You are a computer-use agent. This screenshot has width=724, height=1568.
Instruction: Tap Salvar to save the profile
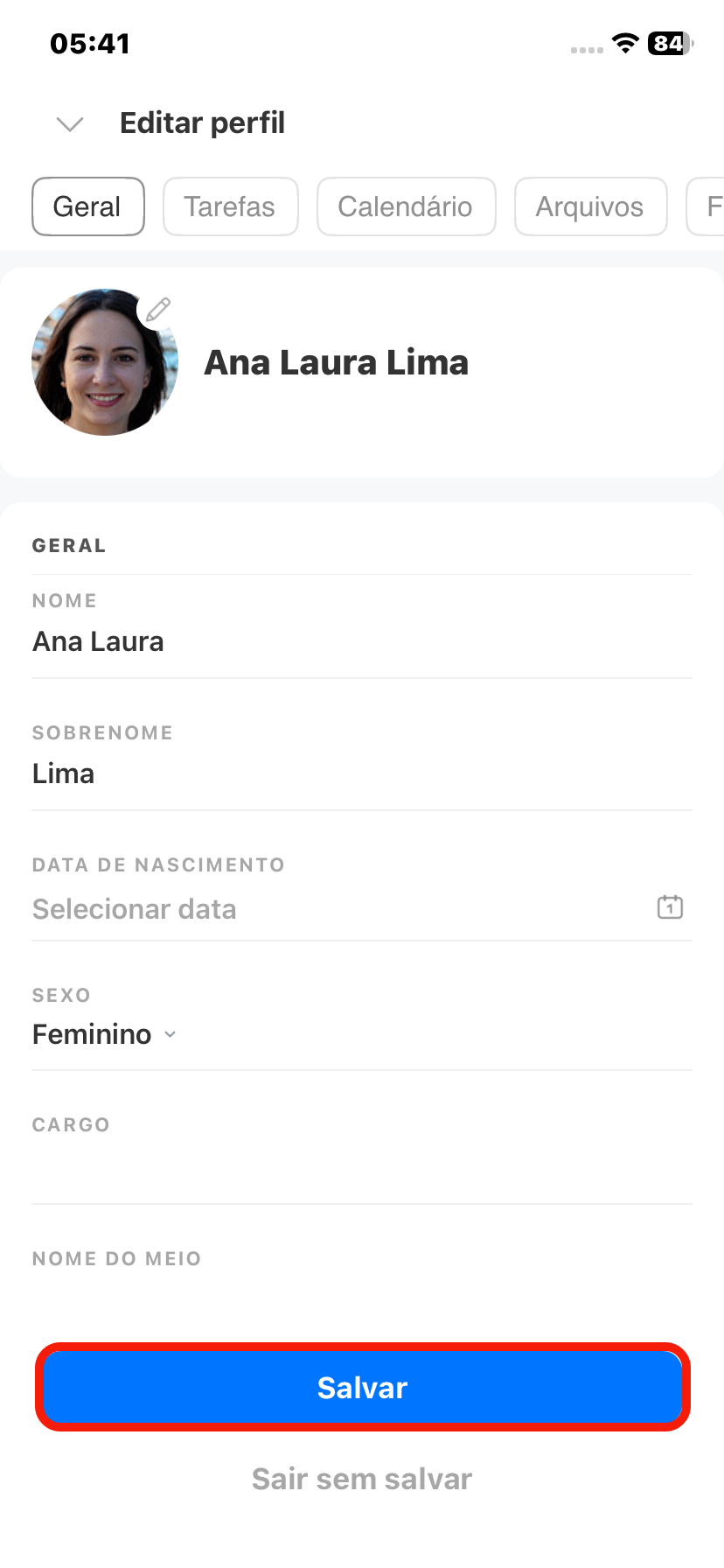click(362, 1387)
